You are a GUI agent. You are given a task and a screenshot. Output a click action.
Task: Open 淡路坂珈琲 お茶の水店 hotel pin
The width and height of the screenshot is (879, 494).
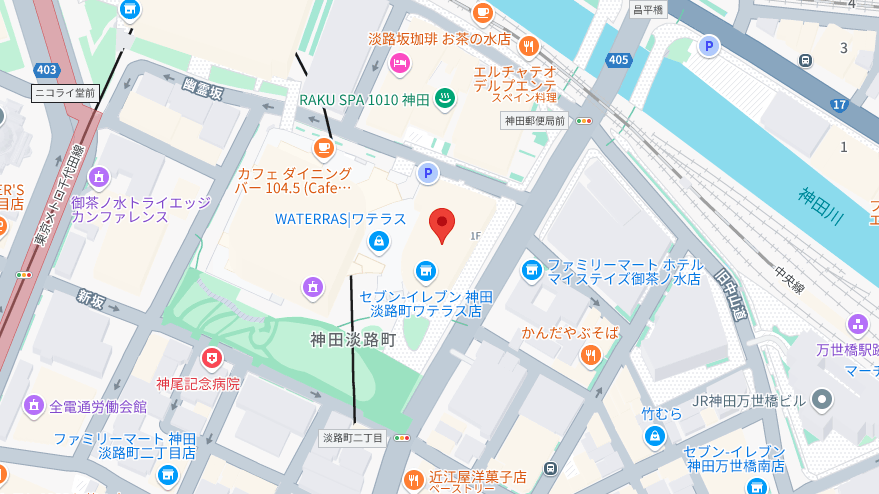point(399,63)
